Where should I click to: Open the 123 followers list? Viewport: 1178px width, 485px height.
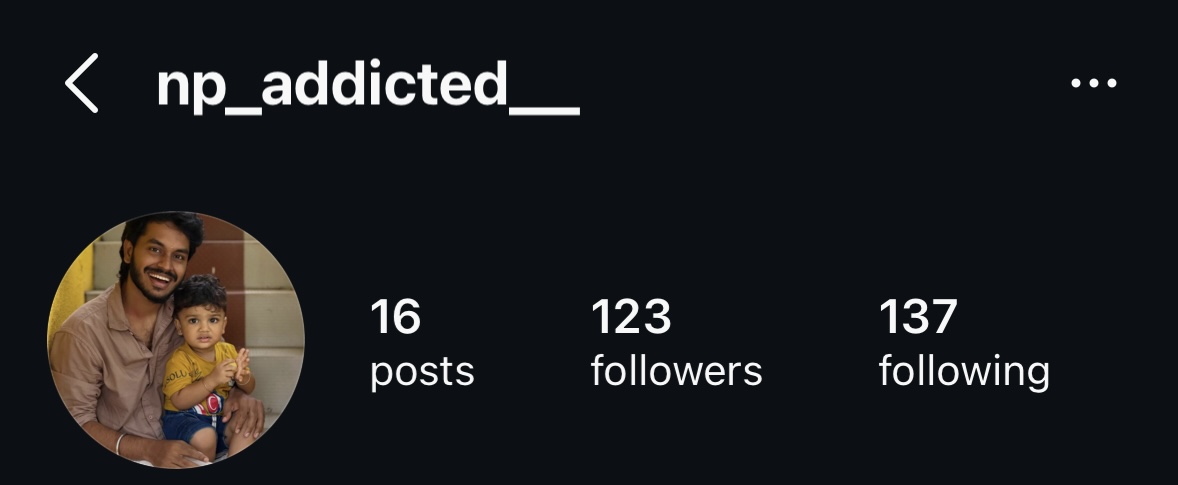[x=676, y=345]
